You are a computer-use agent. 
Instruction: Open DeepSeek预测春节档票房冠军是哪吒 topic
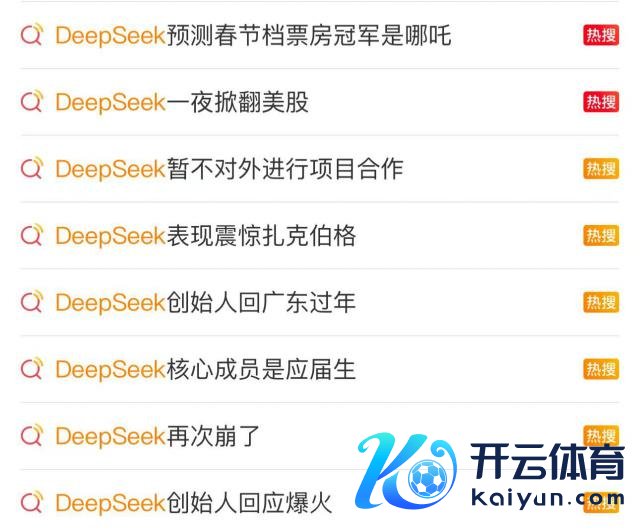coord(253,36)
